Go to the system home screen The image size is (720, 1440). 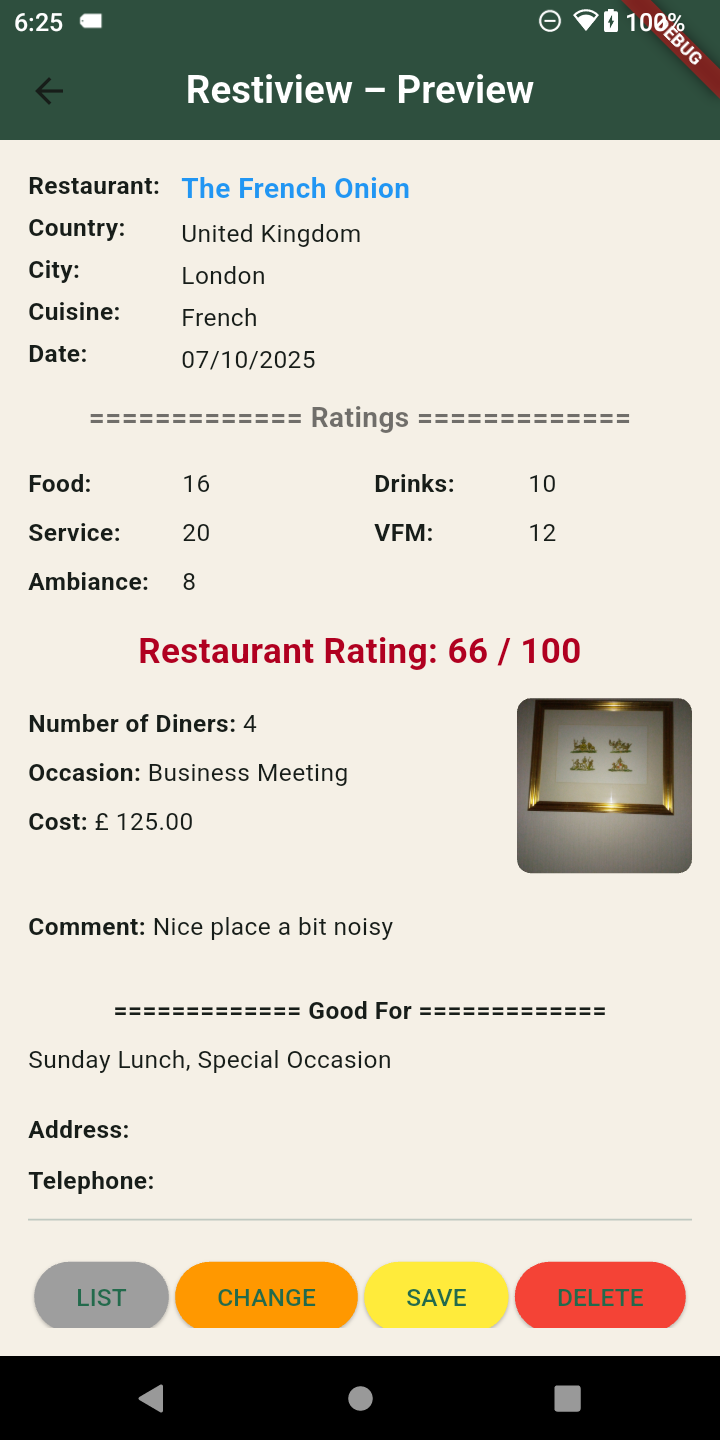tap(360, 1398)
